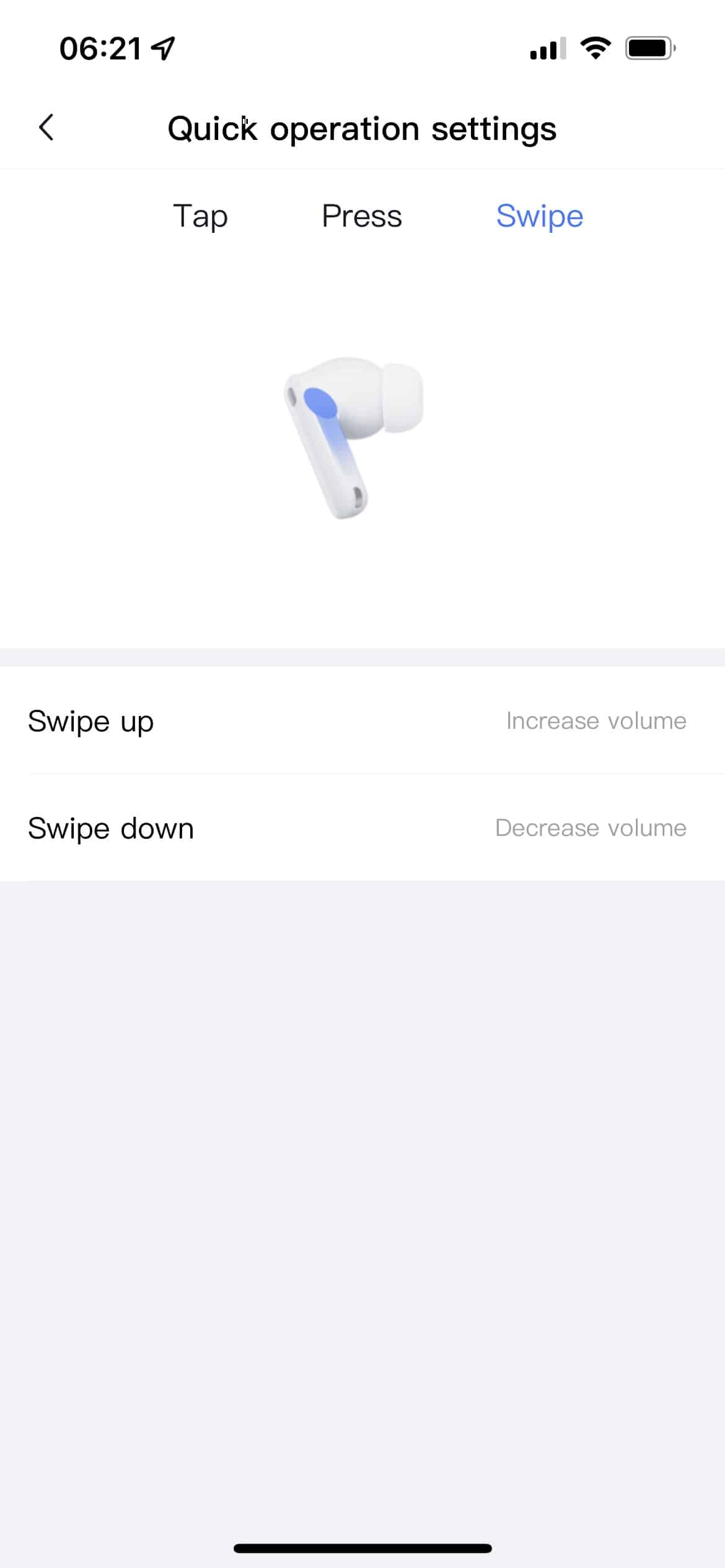The image size is (725, 1568).
Task: Select the Swipe tab
Action: coord(539,217)
